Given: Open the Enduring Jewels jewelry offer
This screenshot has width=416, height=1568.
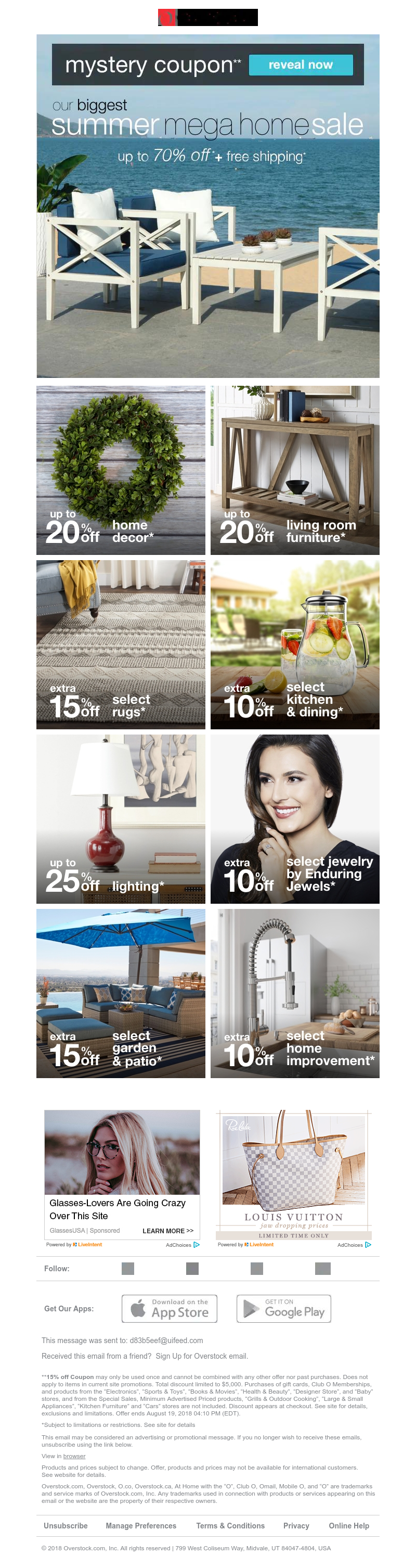Looking at the screenshot, I should point(294,819).
